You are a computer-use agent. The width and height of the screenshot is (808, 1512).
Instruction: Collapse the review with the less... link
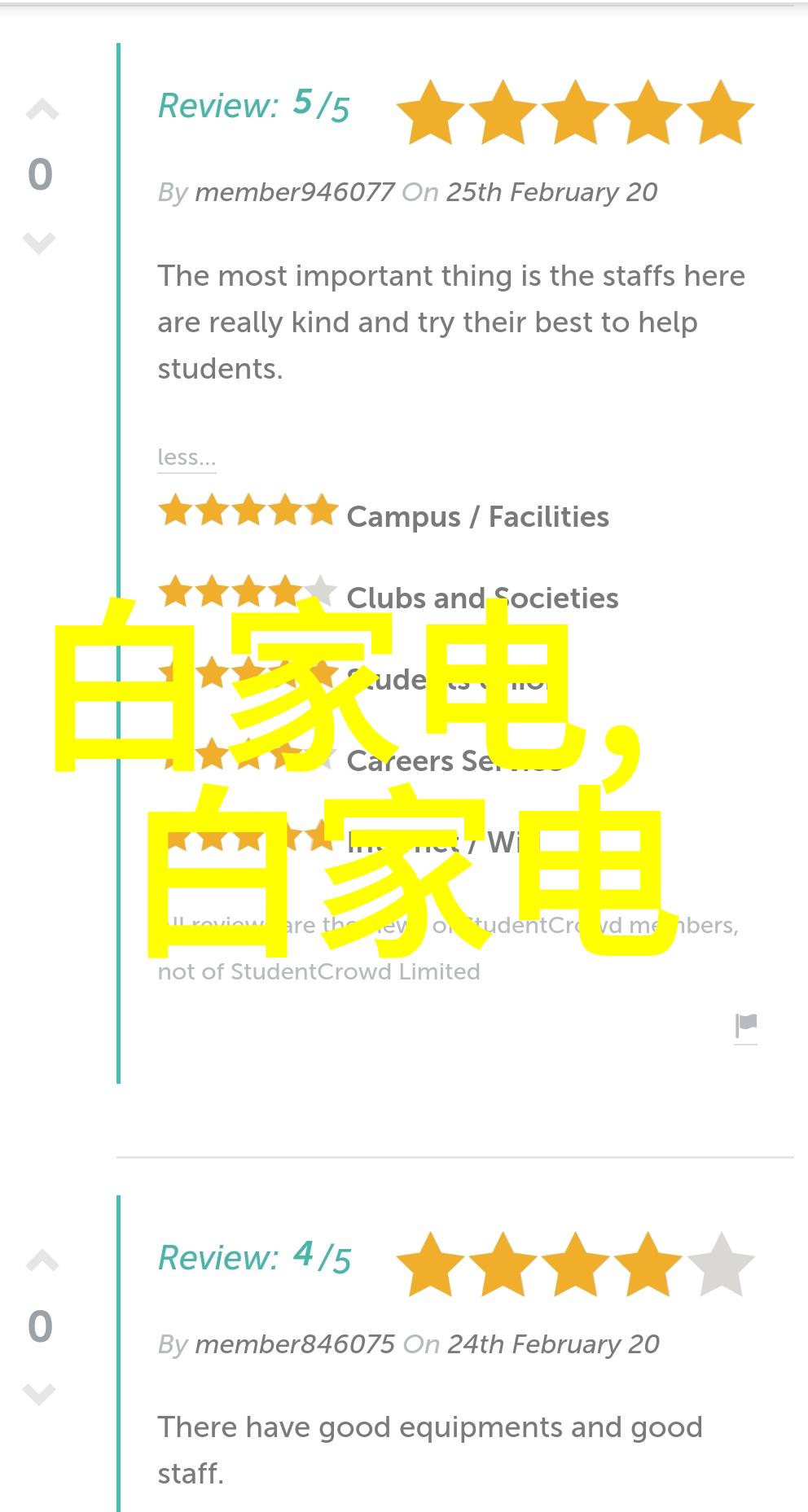point(187,458)
